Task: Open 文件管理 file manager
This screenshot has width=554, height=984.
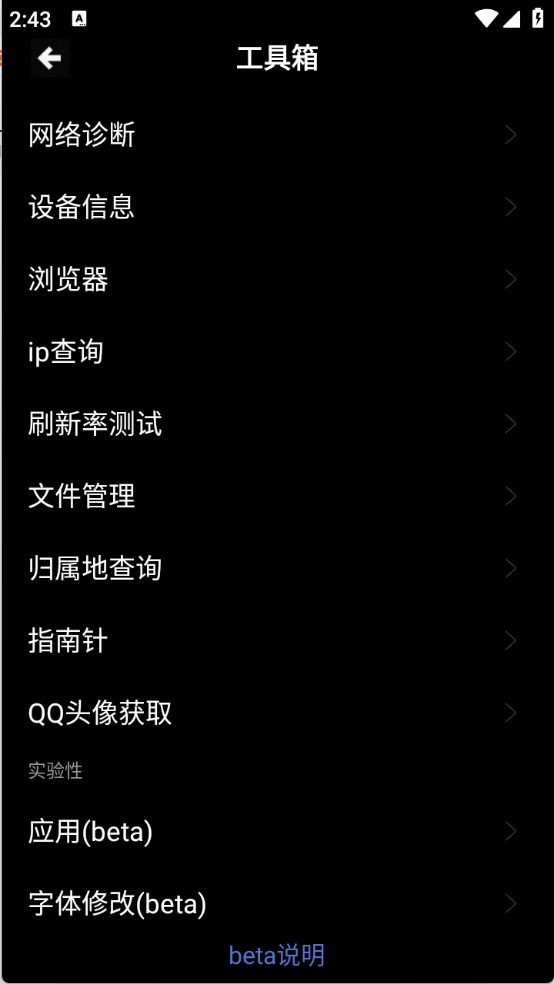Action: pyautogui.click(x=277, y=496)
